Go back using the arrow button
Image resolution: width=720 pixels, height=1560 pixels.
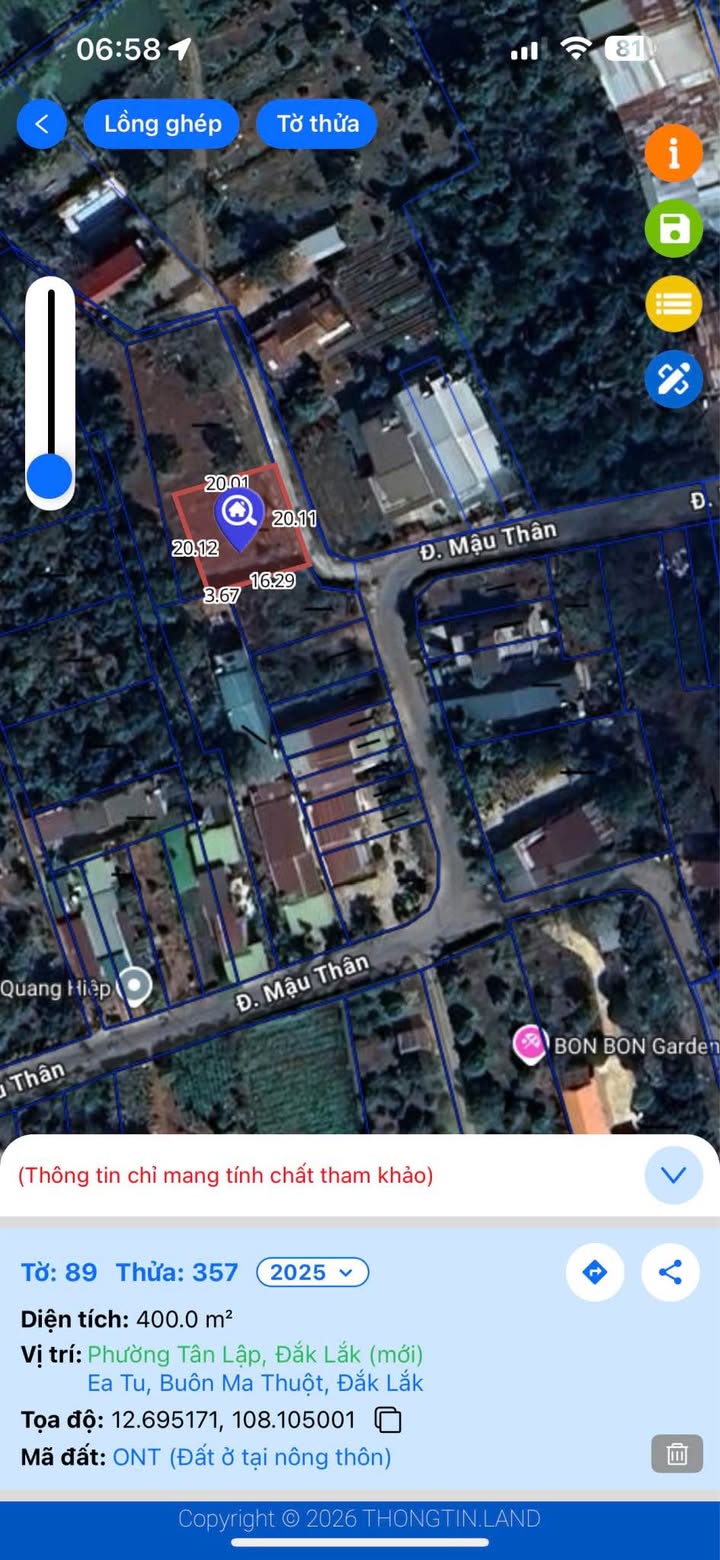(41, 124)
